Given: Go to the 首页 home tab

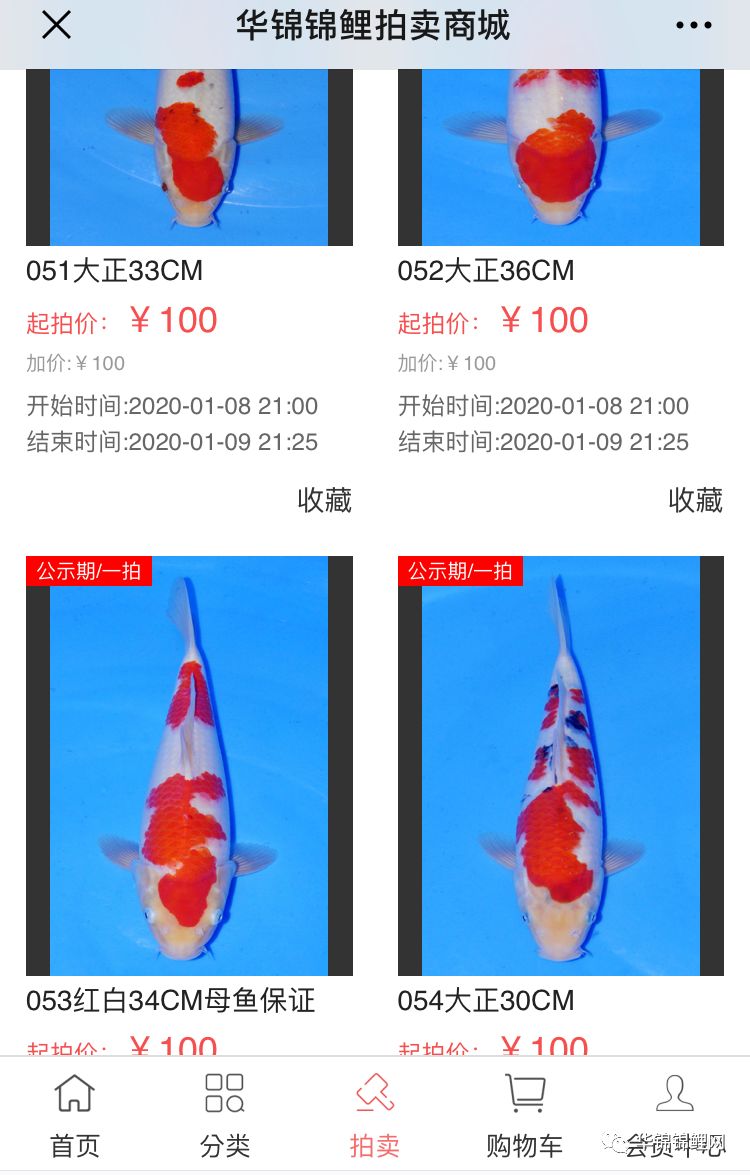Looking at the screenshot, I should pos(75,1114).
